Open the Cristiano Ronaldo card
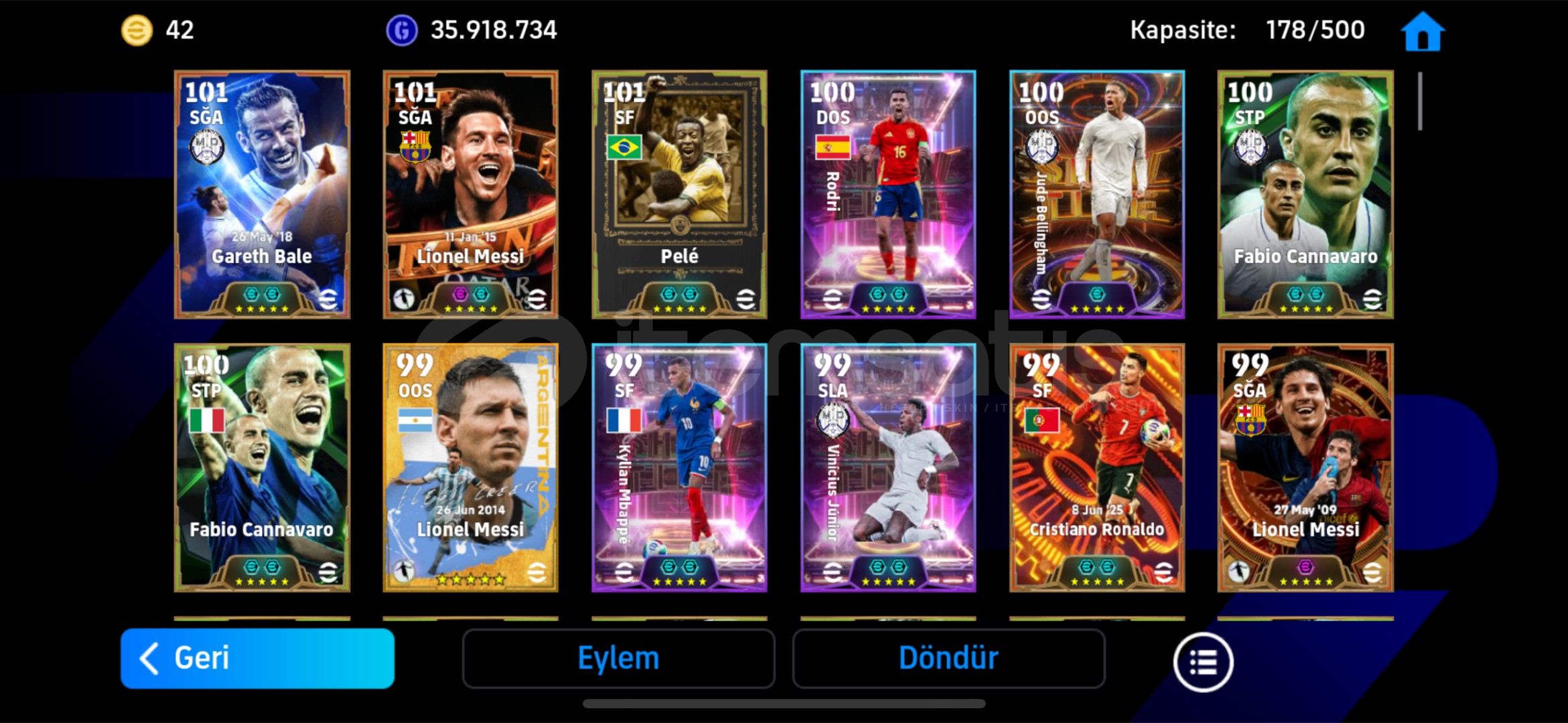Viewport: 1568px width, 723px height. click(1096, 468)
